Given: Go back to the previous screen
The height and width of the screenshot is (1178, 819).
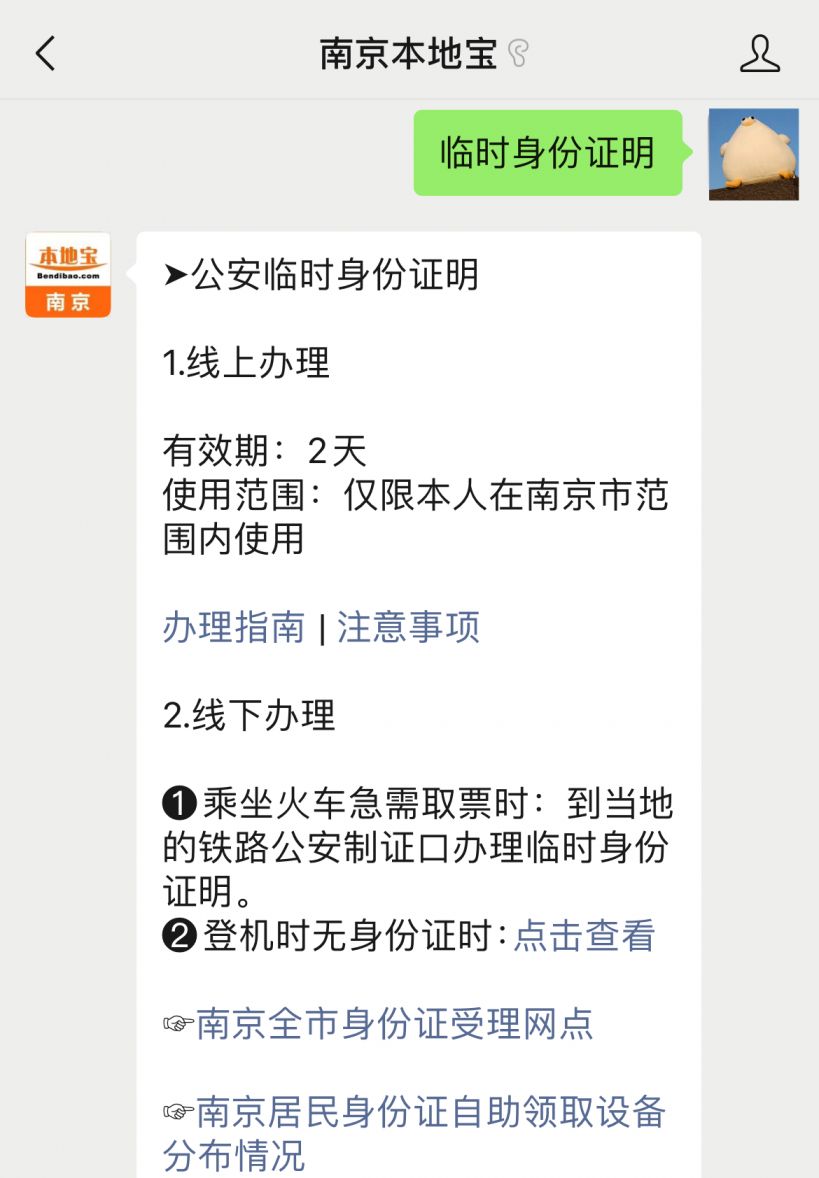Looking at the screenshot, I should pos(46,53).
